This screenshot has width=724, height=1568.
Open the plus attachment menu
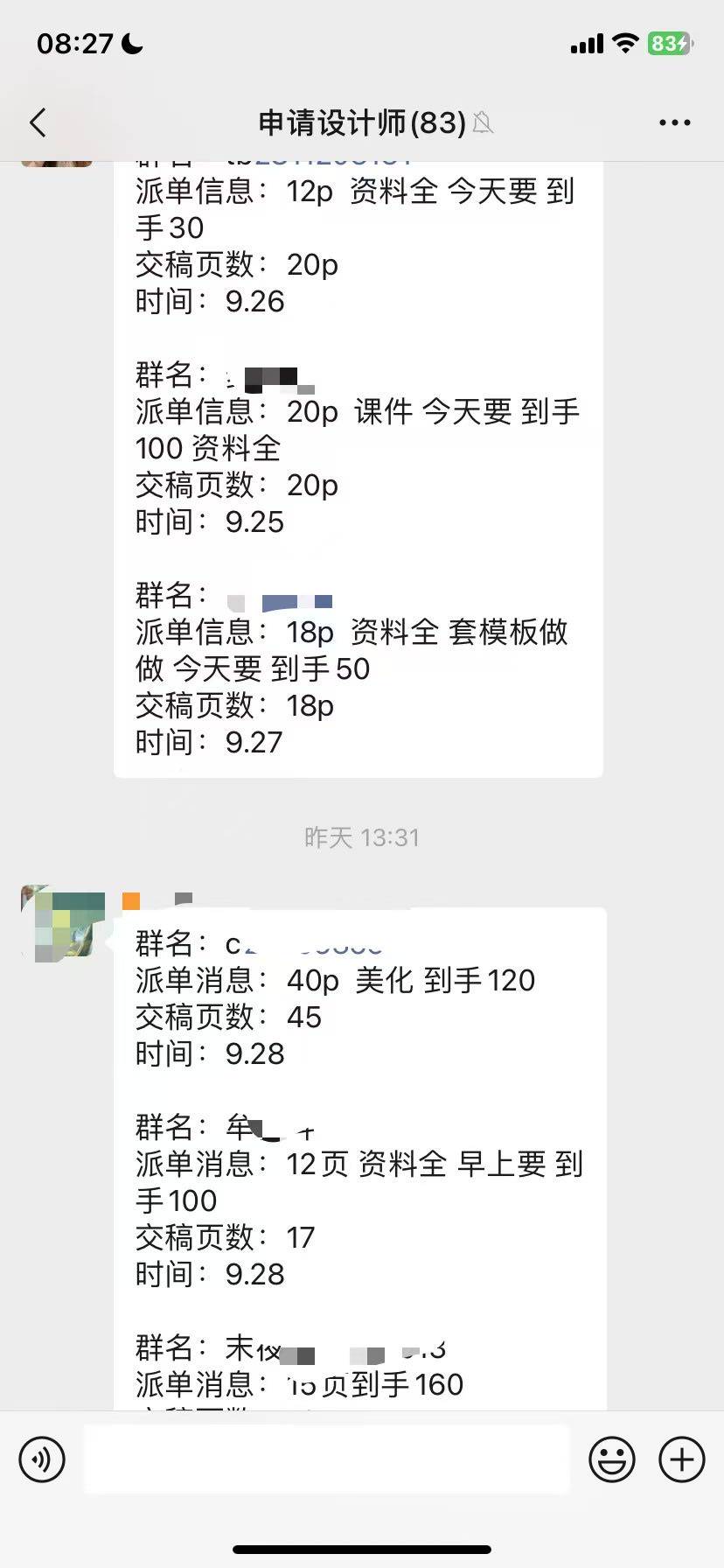pyautogui.click(x=682, y=1459)
